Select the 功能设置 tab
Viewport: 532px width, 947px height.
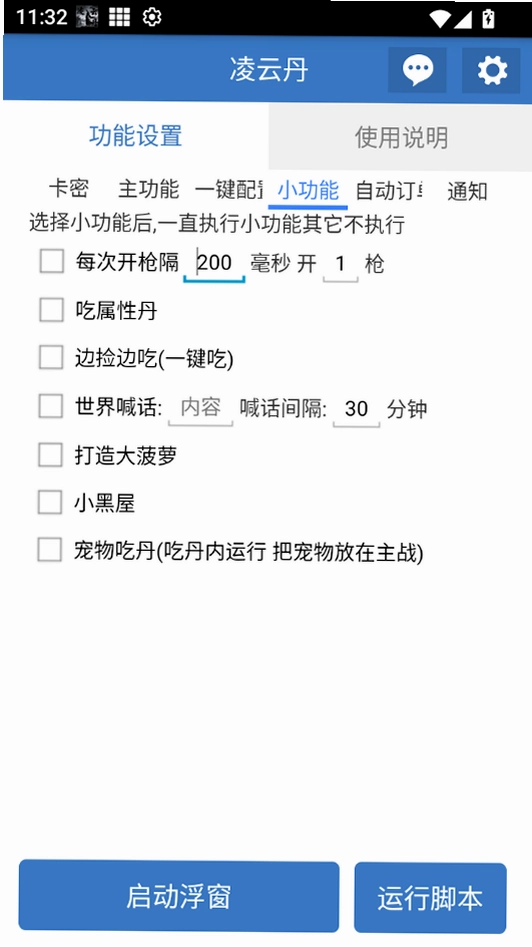tap(135, 136)
